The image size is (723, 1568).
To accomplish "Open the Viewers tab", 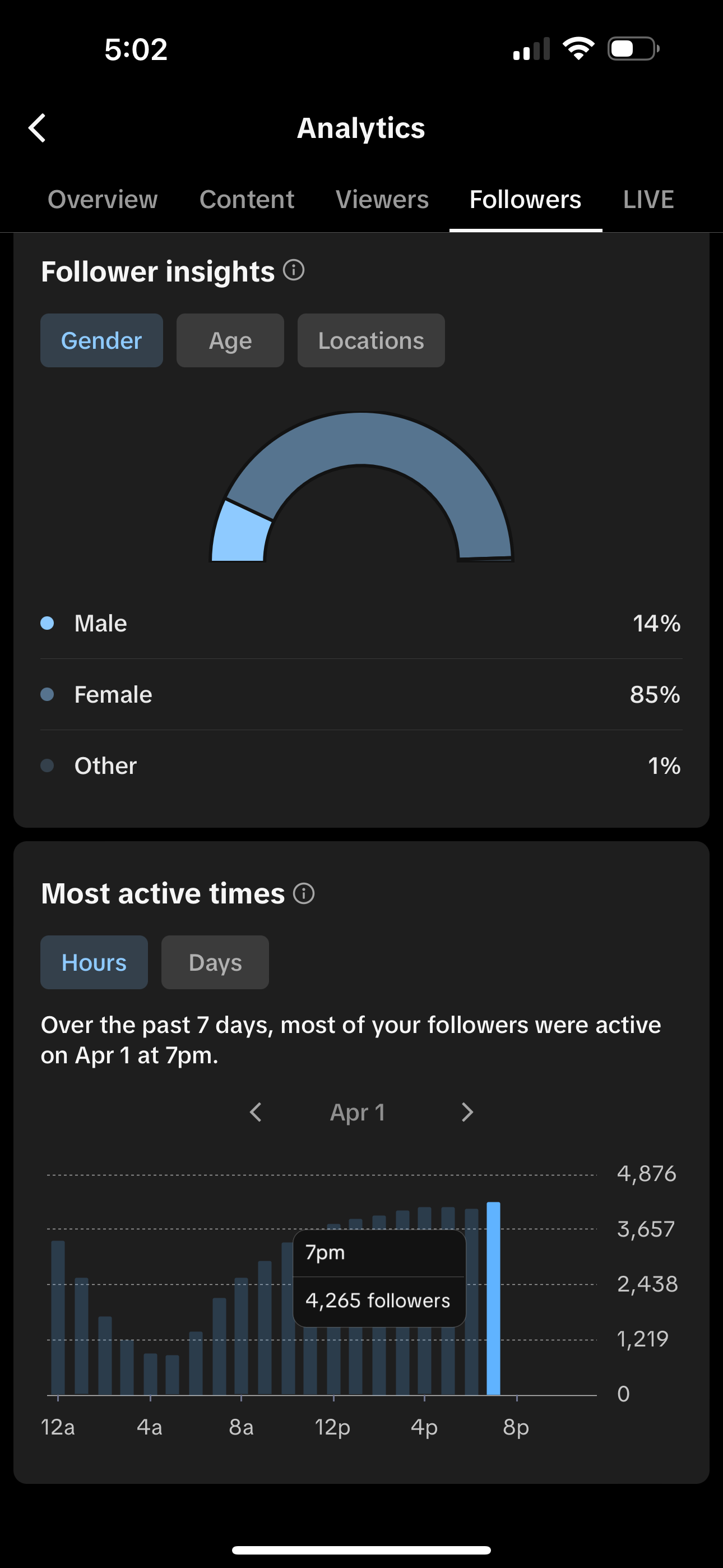I will coord(382,200).
